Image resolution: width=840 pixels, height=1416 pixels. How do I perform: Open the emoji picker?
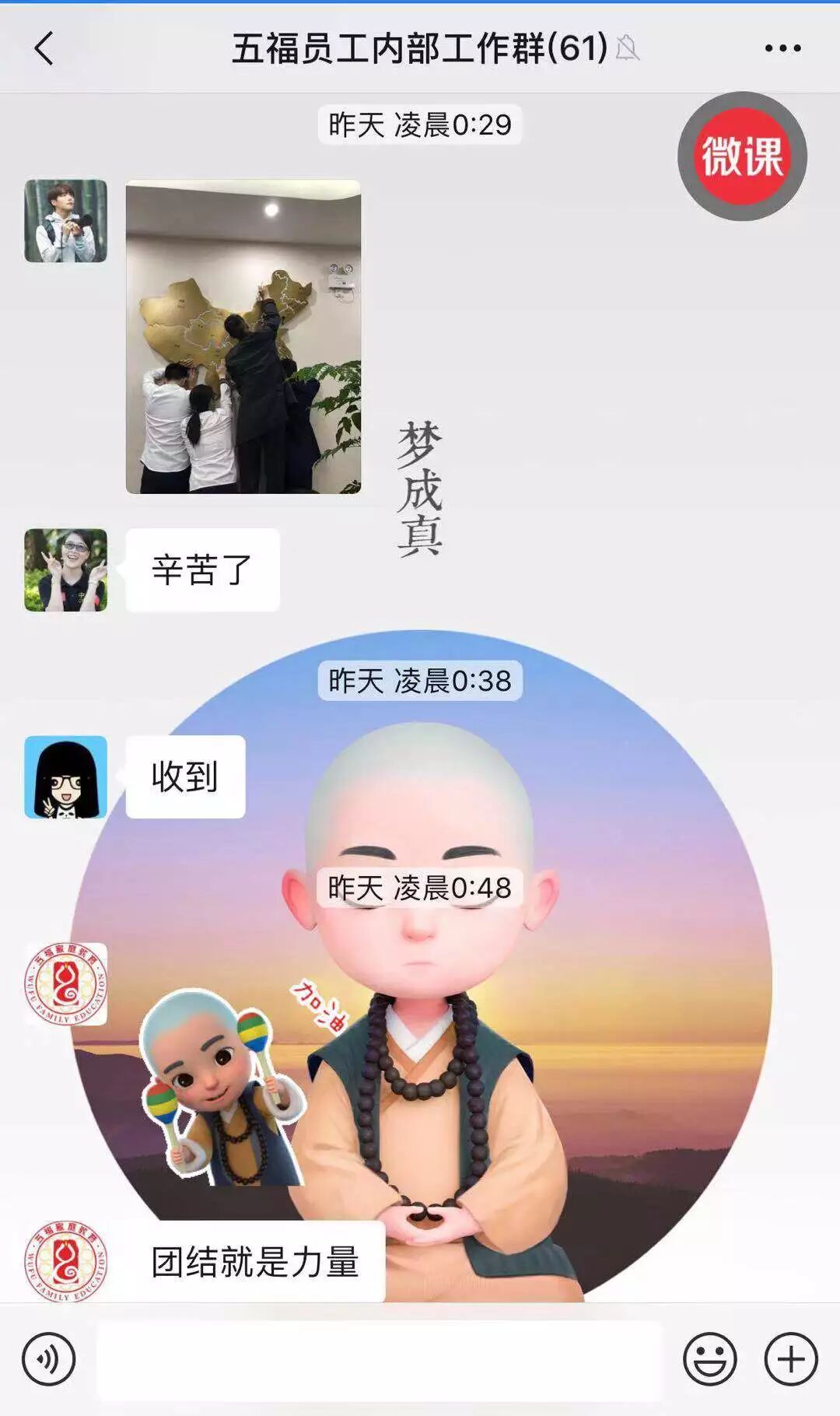709,1359
